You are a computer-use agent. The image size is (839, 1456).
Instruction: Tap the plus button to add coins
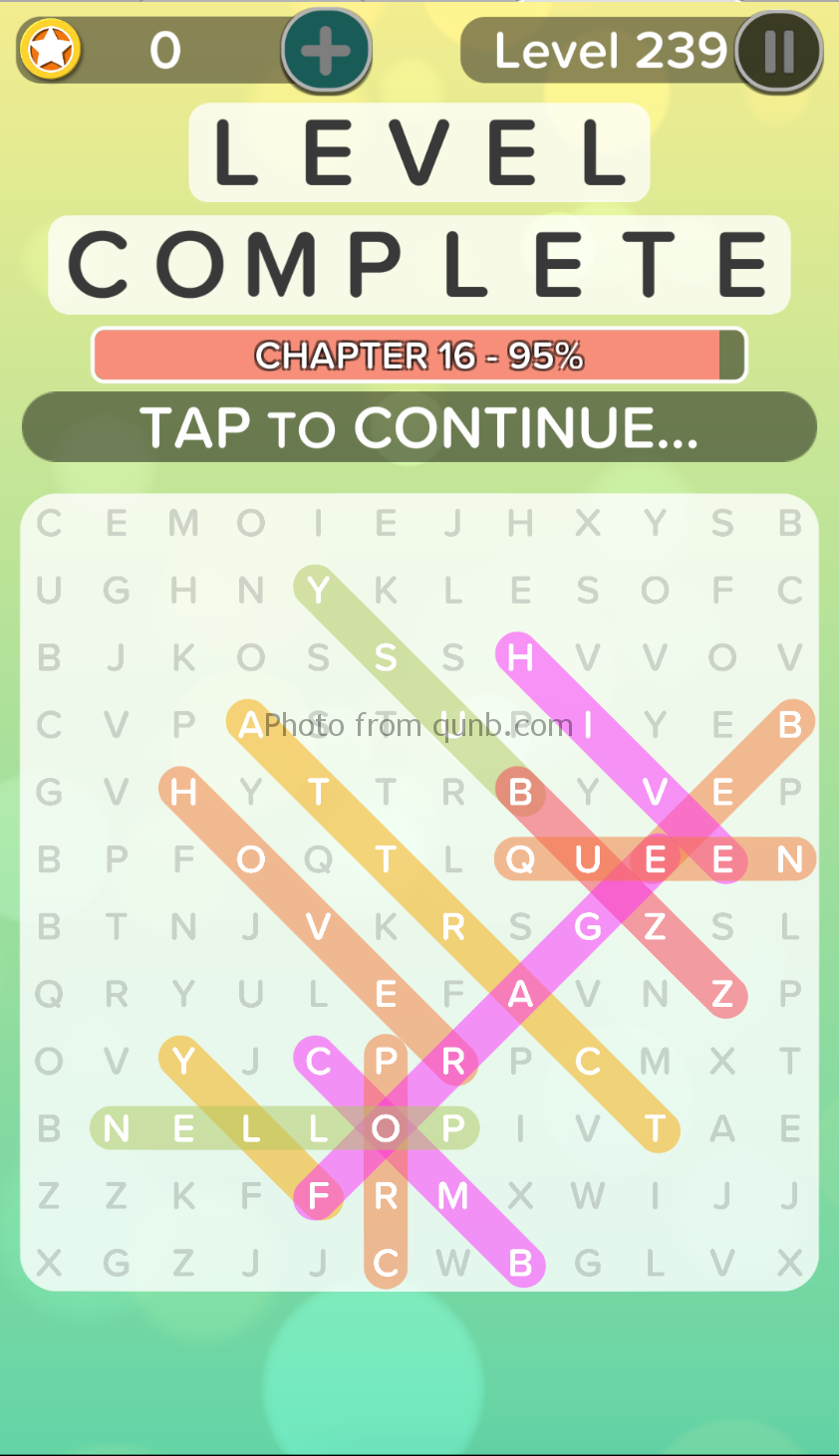click(326, 50)
